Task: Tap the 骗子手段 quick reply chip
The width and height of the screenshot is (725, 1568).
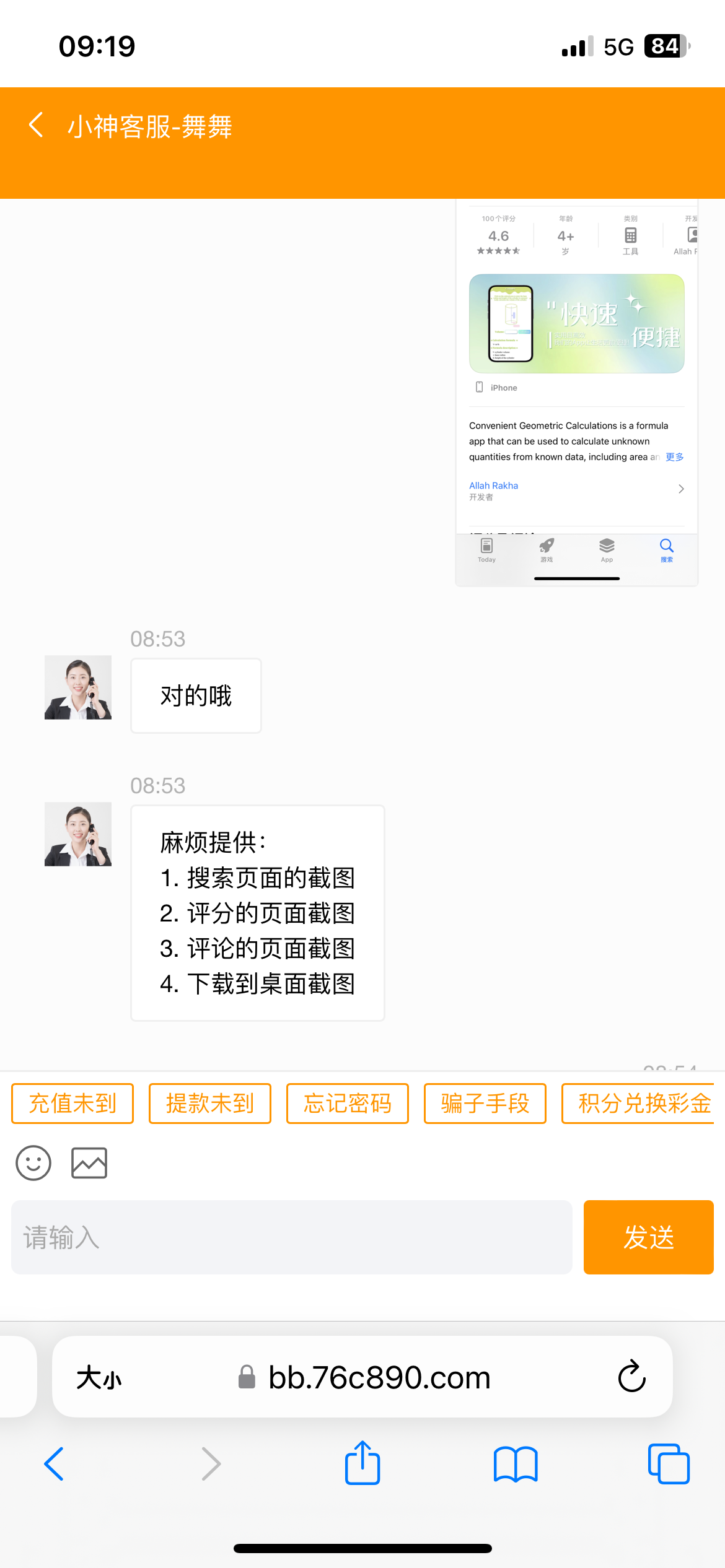Action: pos(485,1104)
